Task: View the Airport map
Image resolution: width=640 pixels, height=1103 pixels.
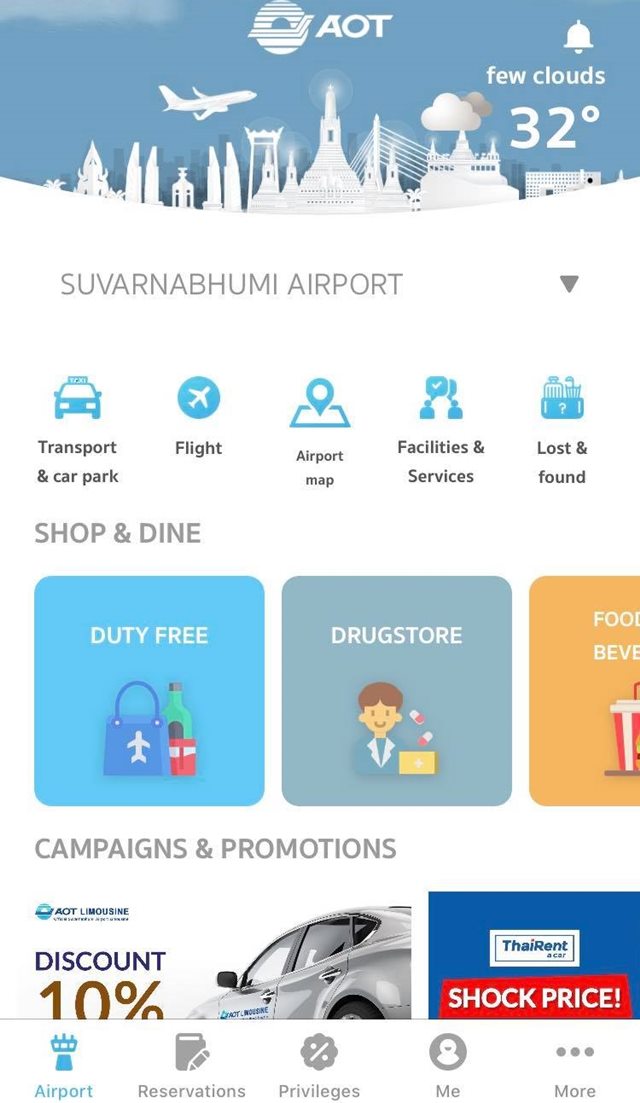Action: [x=320, y=430]
